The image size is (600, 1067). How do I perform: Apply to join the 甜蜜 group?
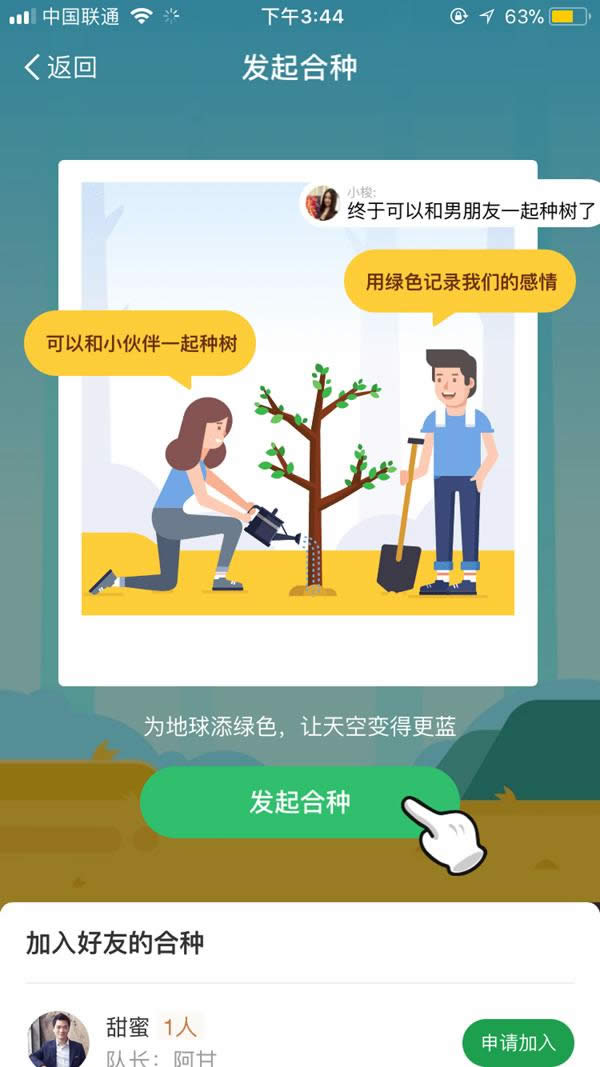click(x=517, y=1042)
